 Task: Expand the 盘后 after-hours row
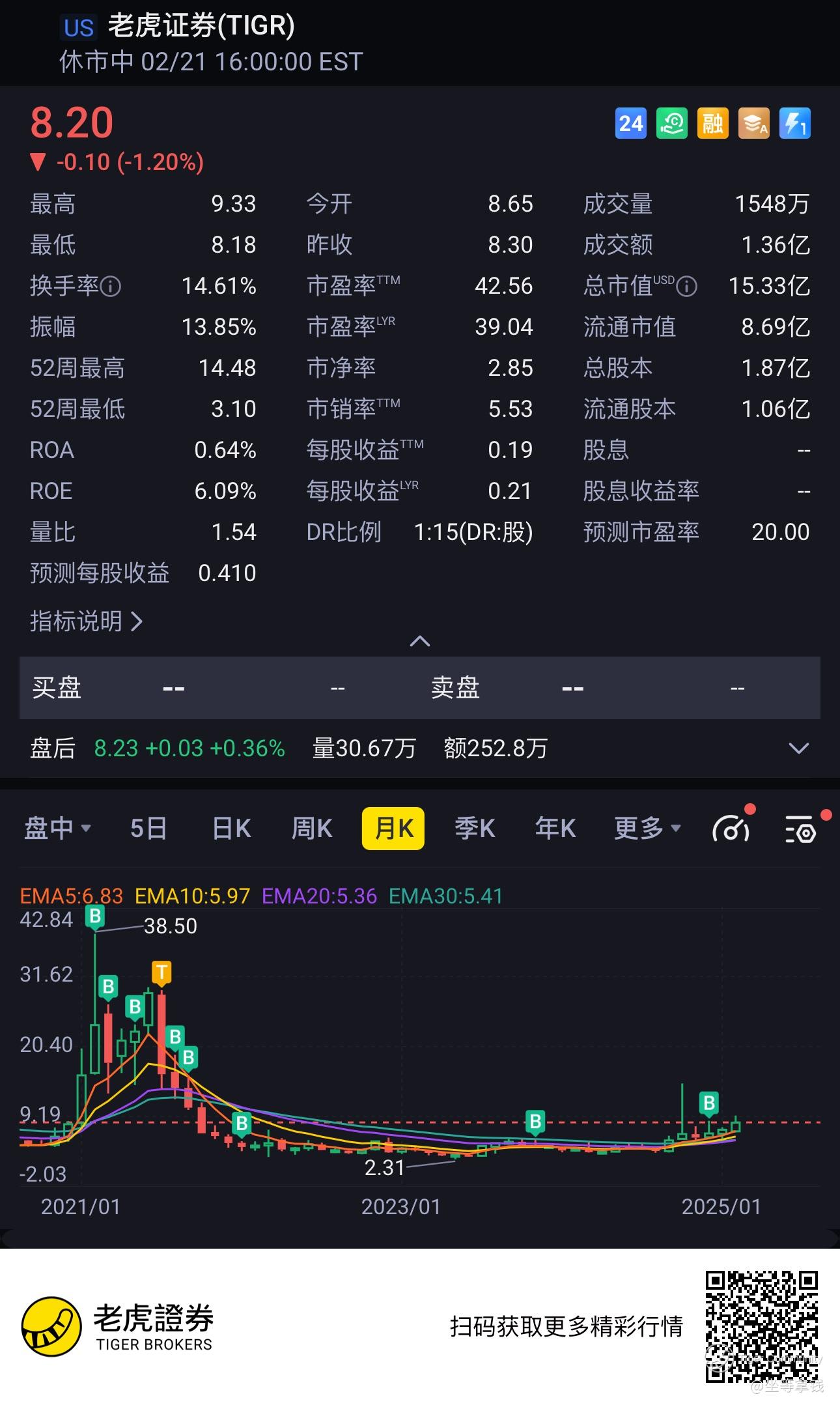pos(798,748)
